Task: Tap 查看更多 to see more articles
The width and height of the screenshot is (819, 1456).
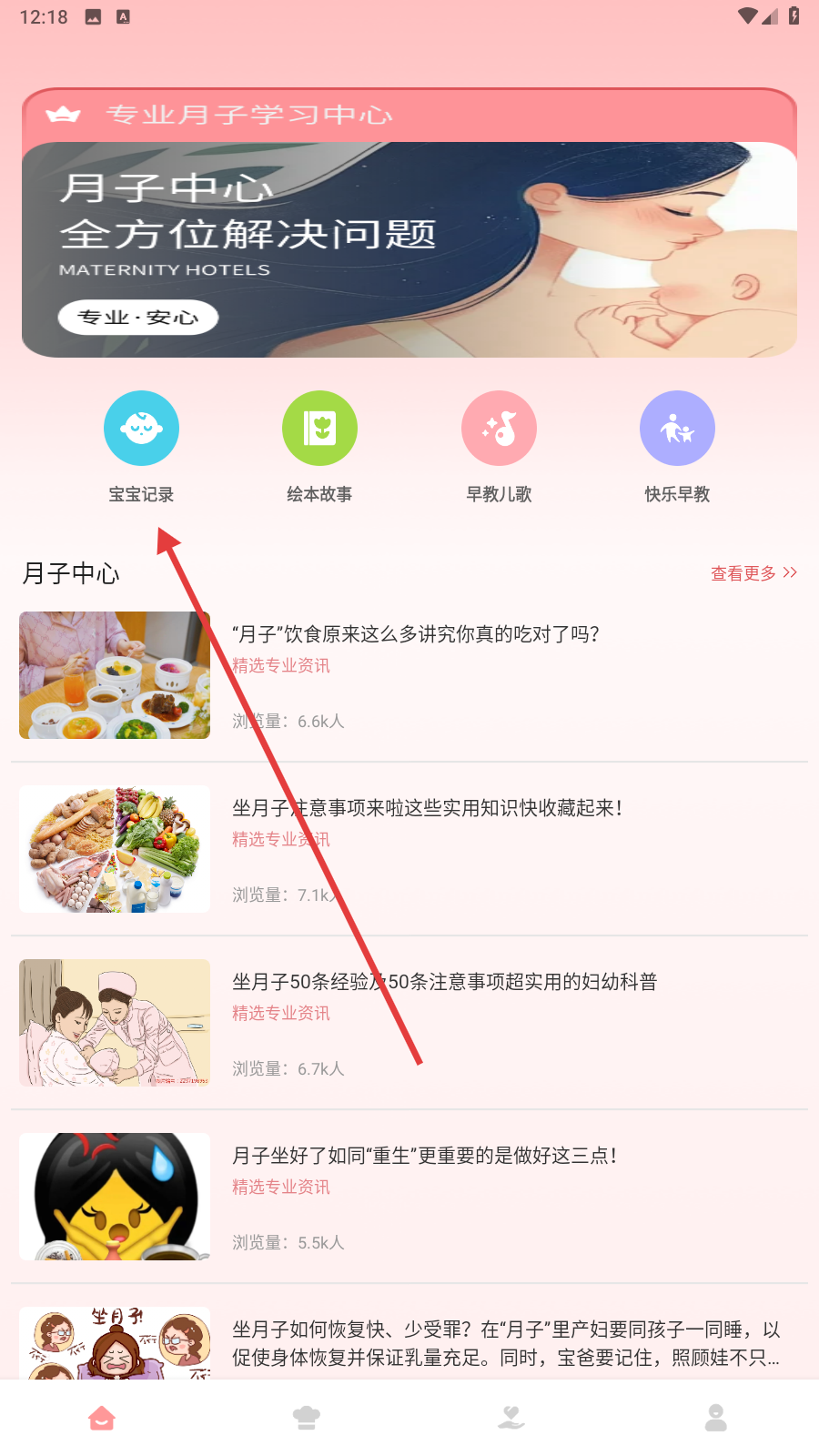Action: [x=753, y=573]
